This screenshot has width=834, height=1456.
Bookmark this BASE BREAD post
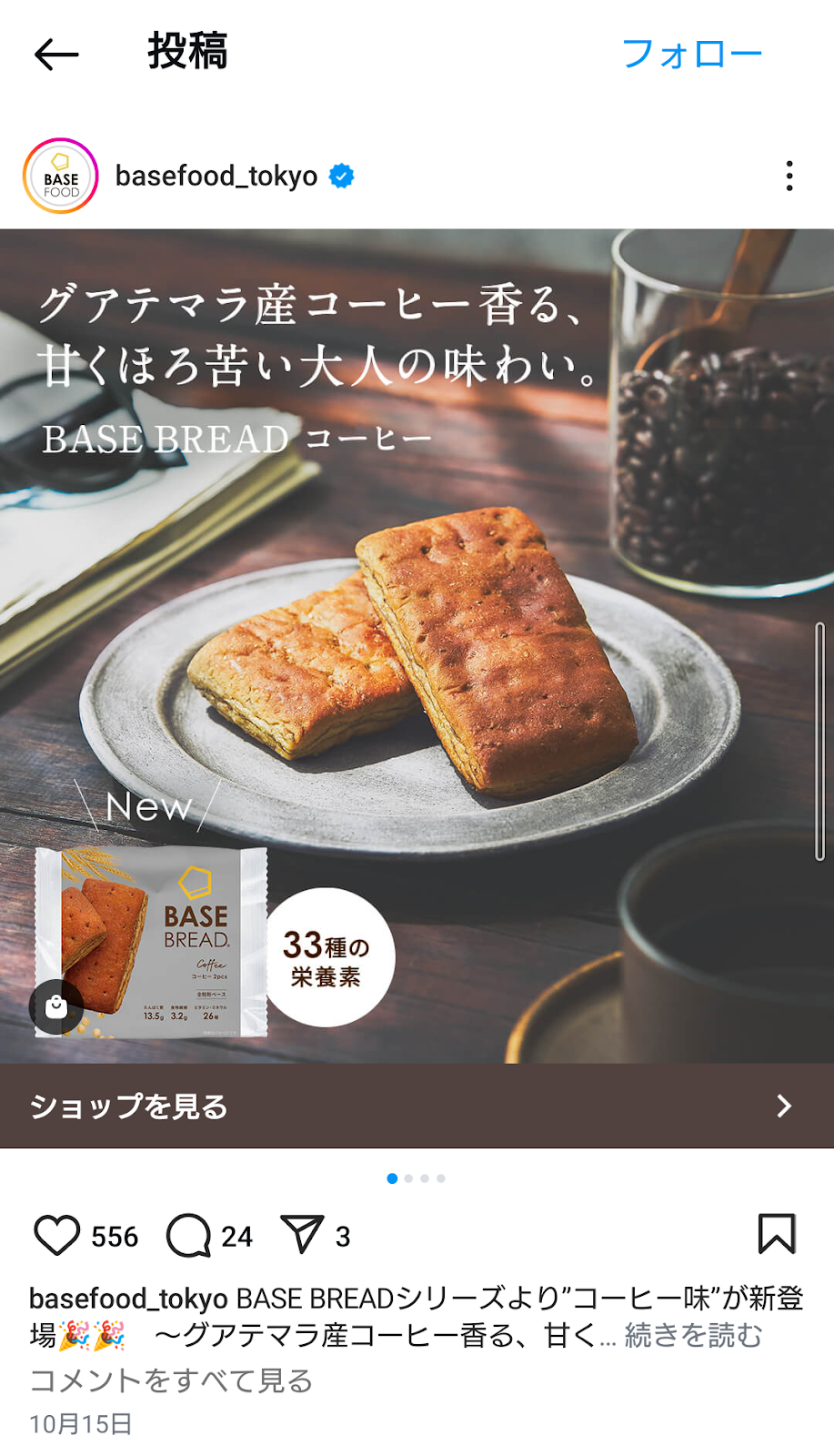(x=777, y=1234)
